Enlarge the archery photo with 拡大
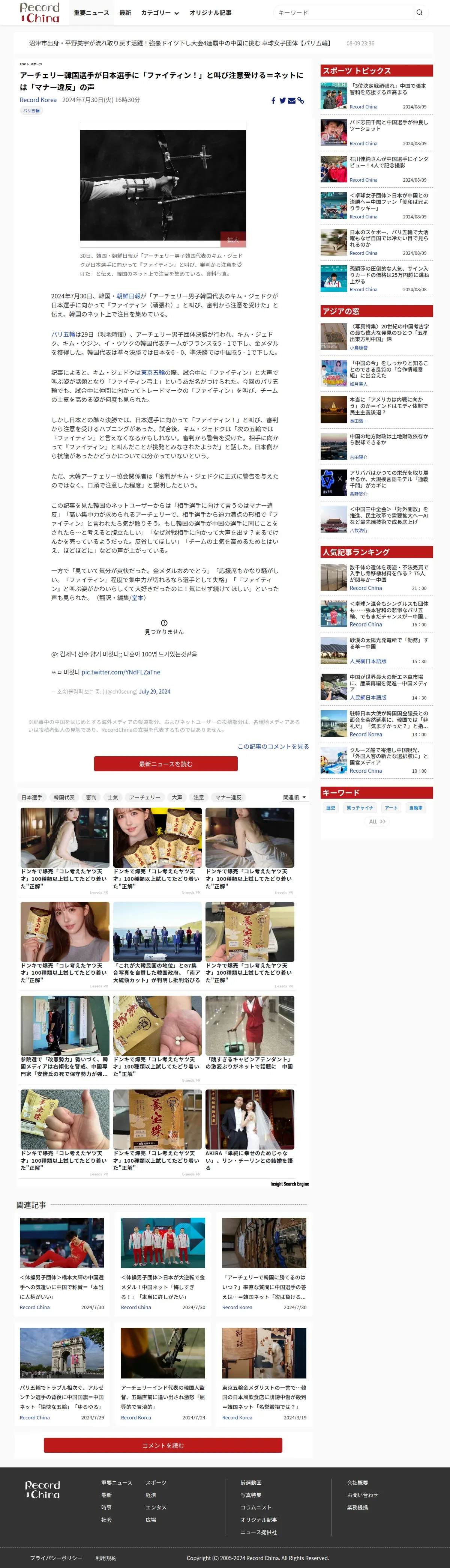450x1568 pixels. 233,239
